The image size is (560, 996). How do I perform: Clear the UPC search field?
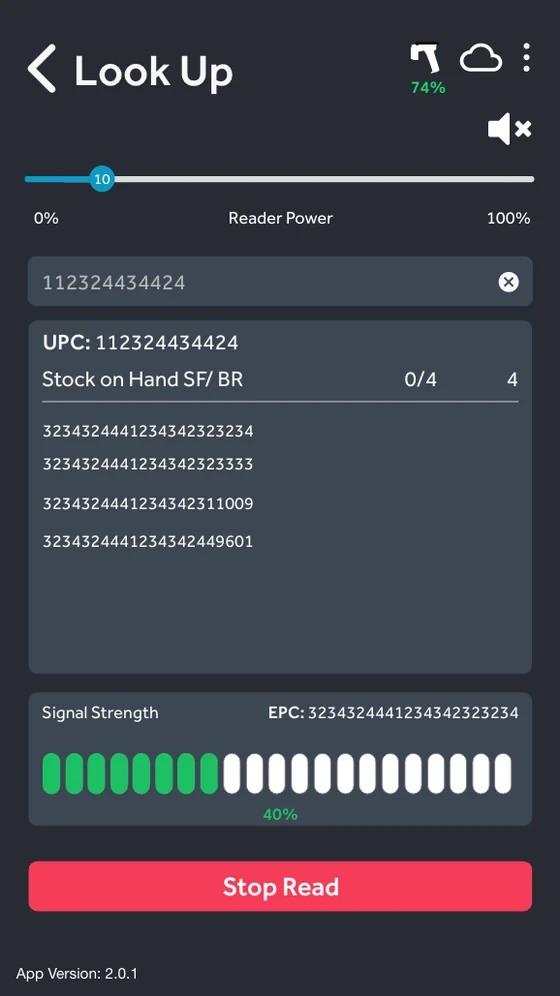coord(509,282)
